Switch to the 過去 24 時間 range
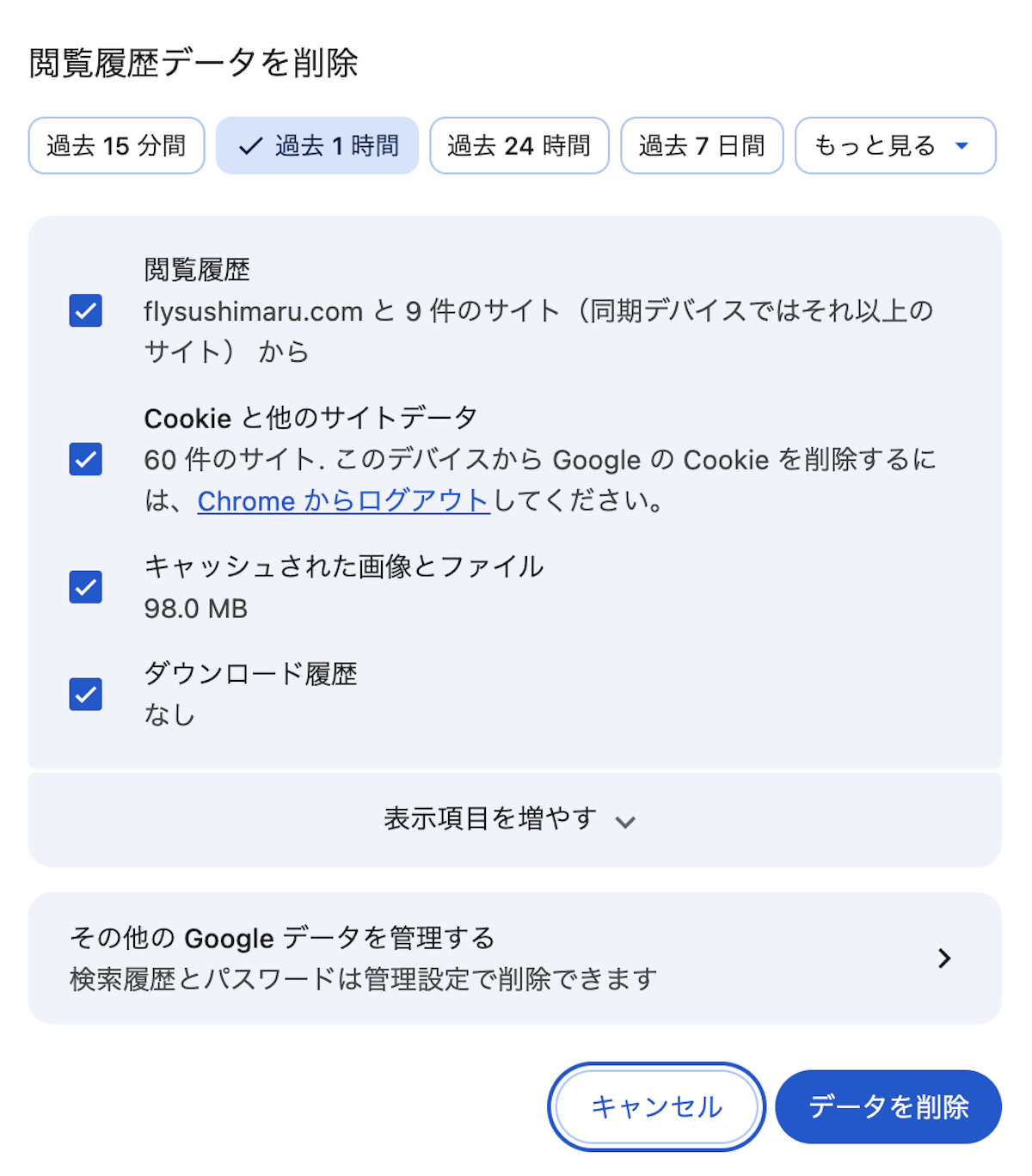Screen dimensions: 1032x1176 tap(519, 145)
